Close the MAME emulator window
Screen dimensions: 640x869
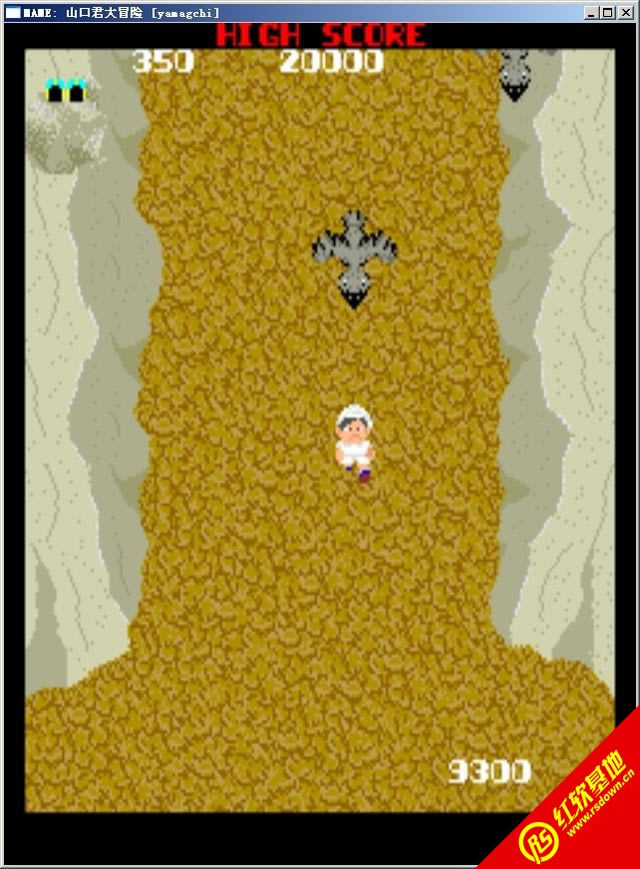pos(626,13)
